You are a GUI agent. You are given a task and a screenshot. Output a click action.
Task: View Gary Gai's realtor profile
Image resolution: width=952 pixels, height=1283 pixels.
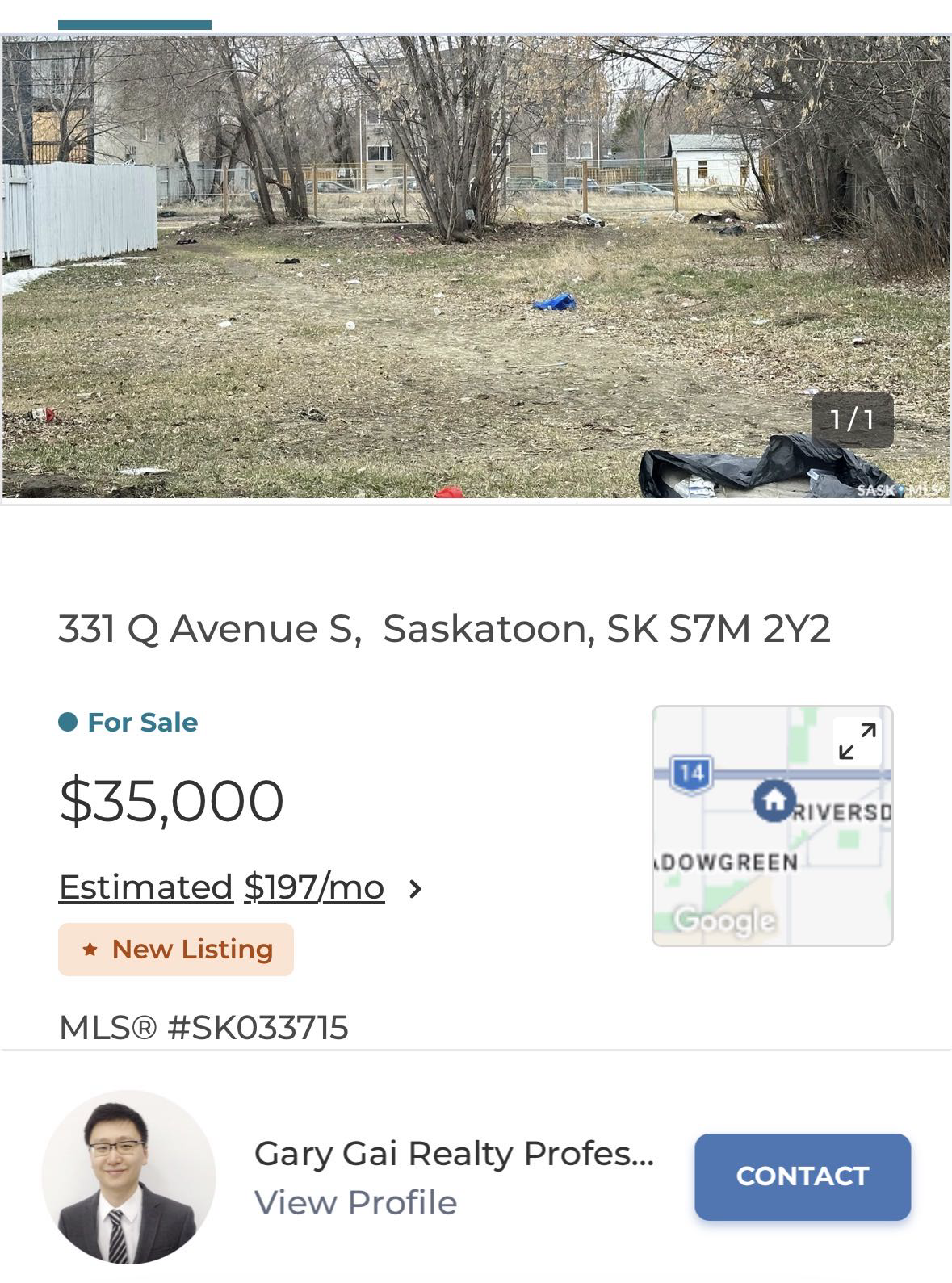(x=355, y=1202)
